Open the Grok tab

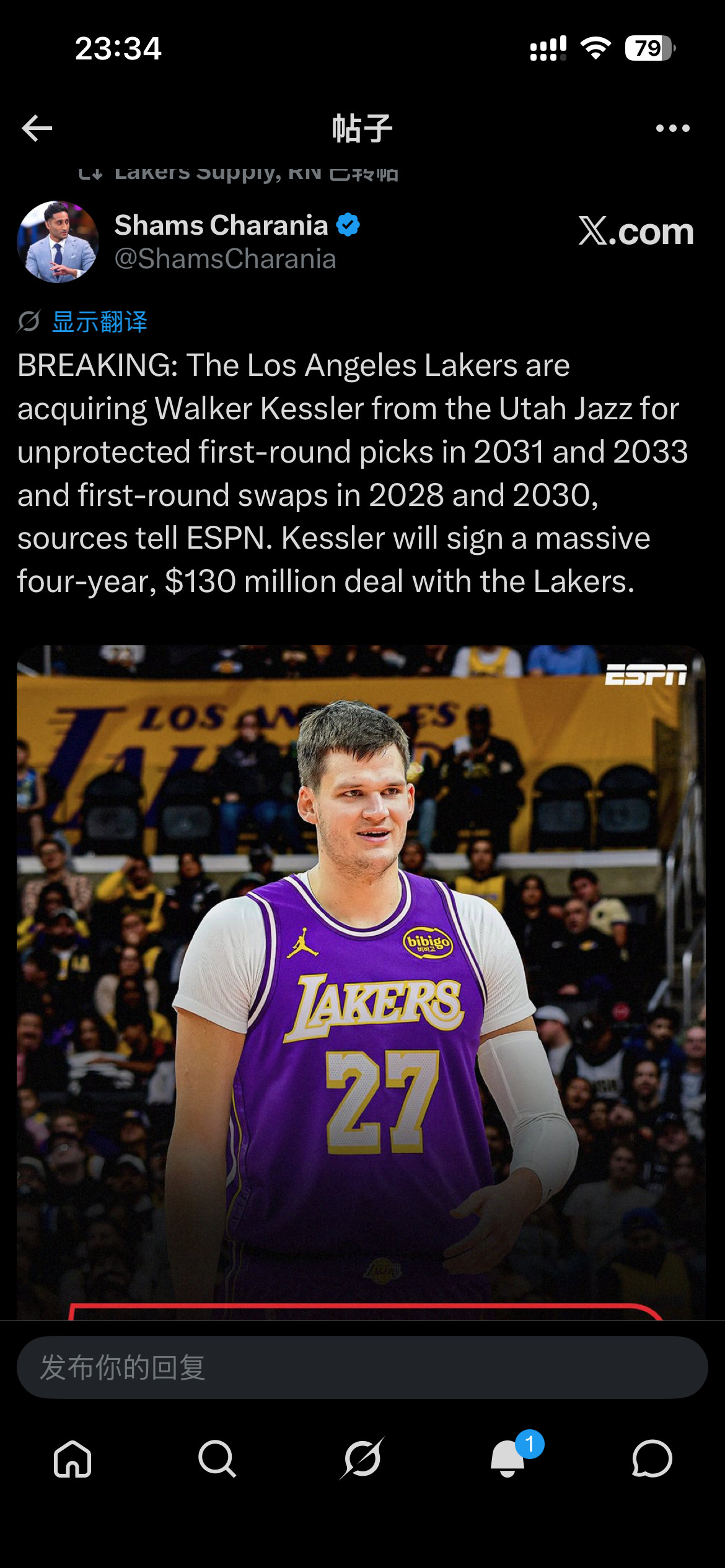pyautogui.click(x=362, y=1458)
